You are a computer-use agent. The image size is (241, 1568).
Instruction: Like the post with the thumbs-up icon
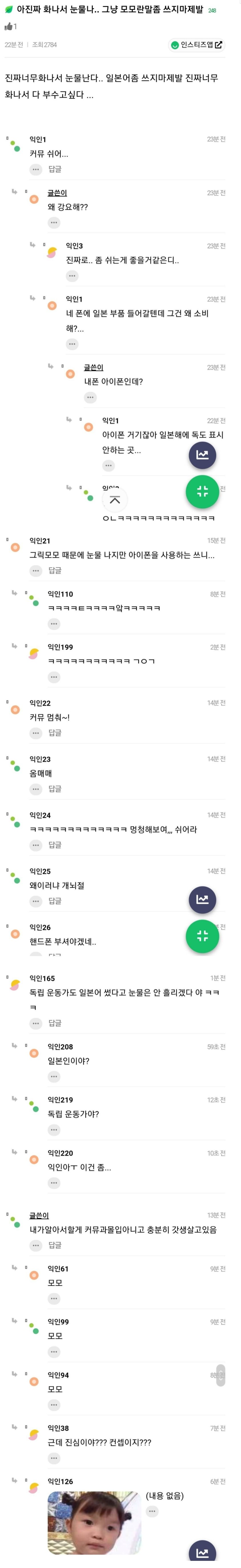[9, 27]
